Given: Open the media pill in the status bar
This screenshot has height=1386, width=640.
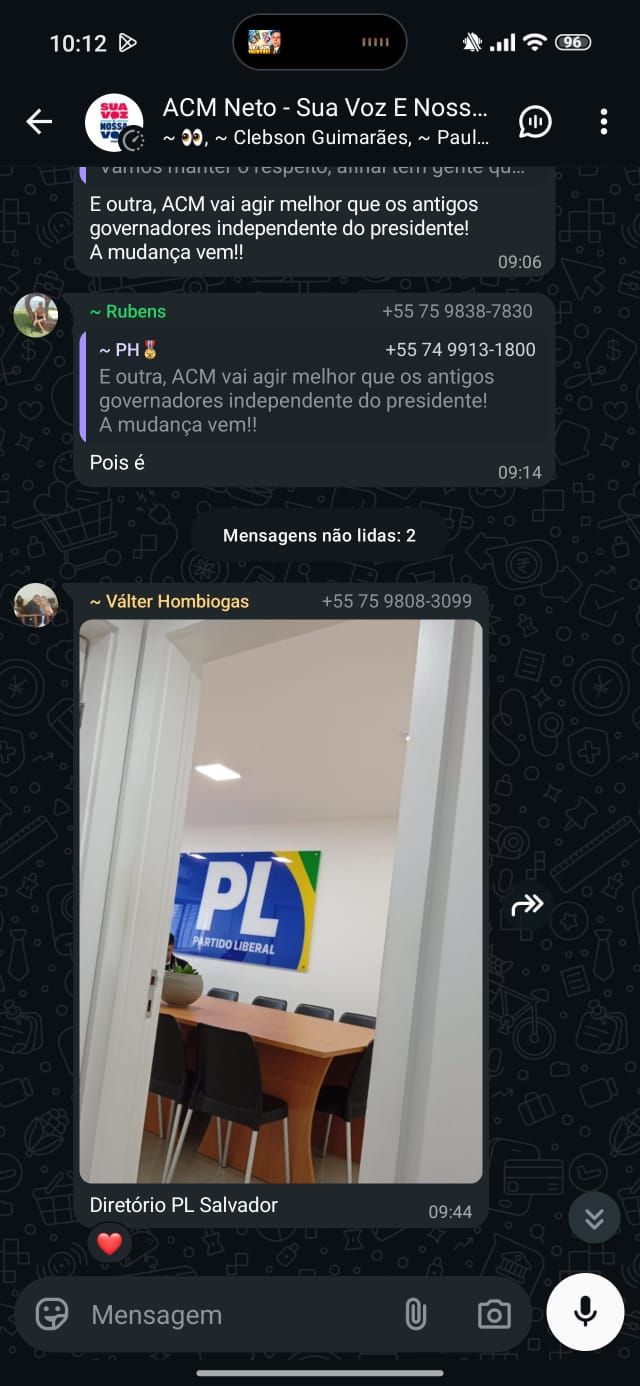Looking at the screenshot, I should (x=320, y=42).
